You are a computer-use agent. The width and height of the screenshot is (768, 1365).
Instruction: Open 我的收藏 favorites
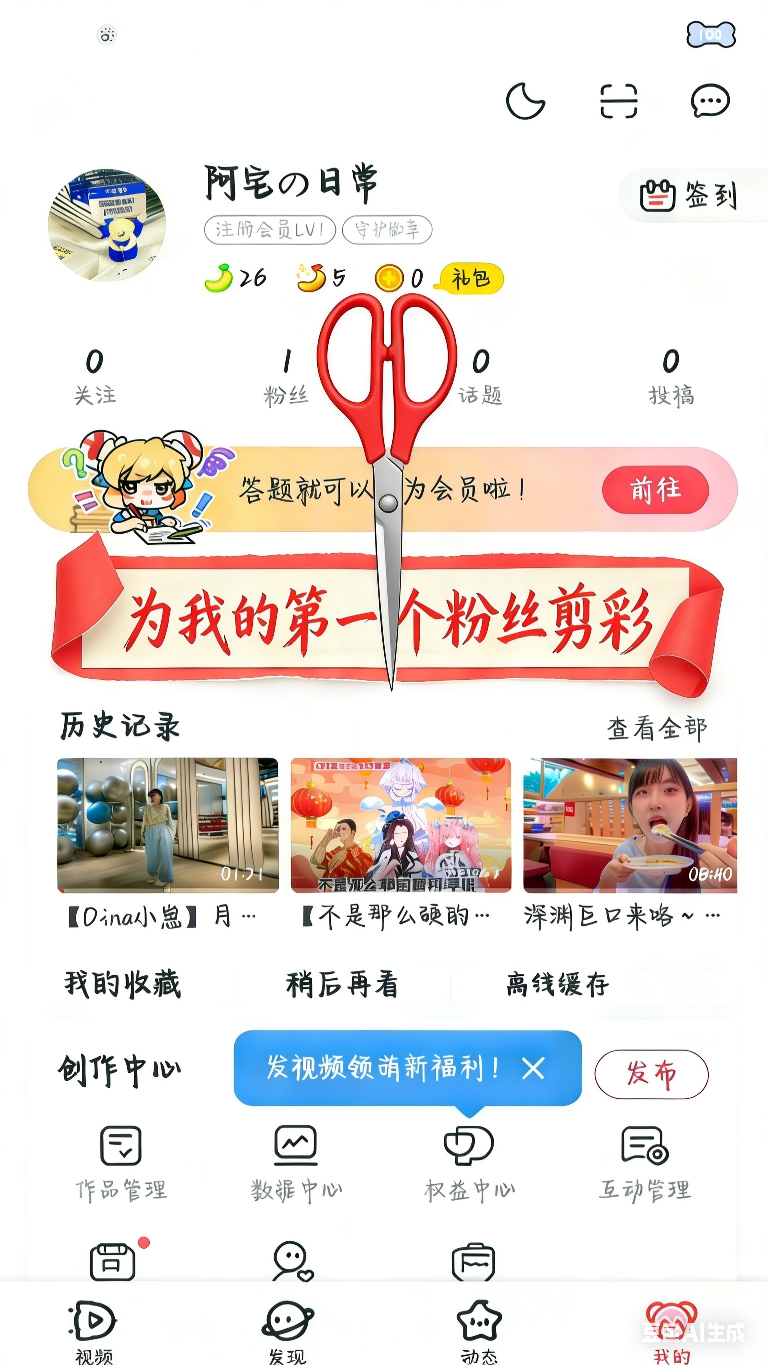(x=122, y=984)
